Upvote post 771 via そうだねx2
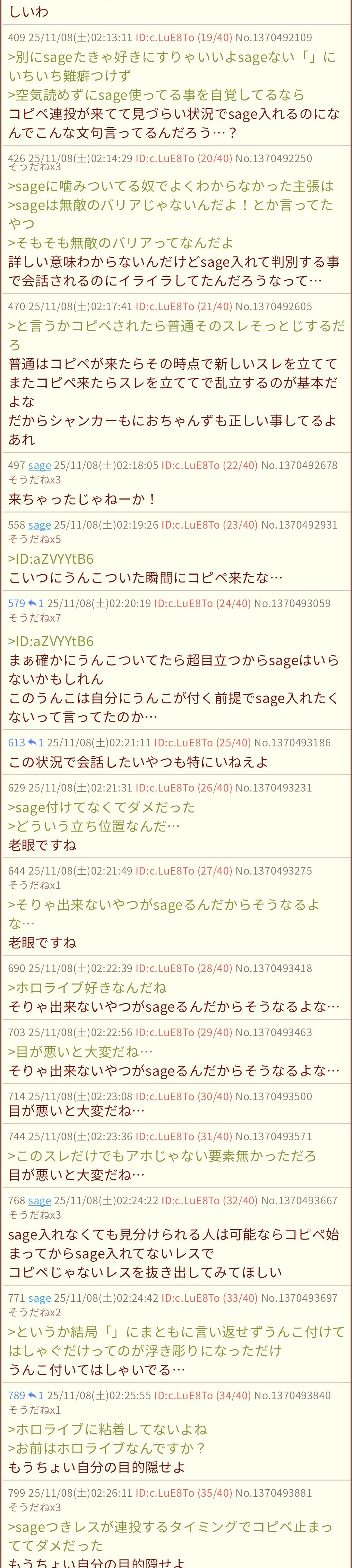352x1568 pixels. click(34, 1312)
